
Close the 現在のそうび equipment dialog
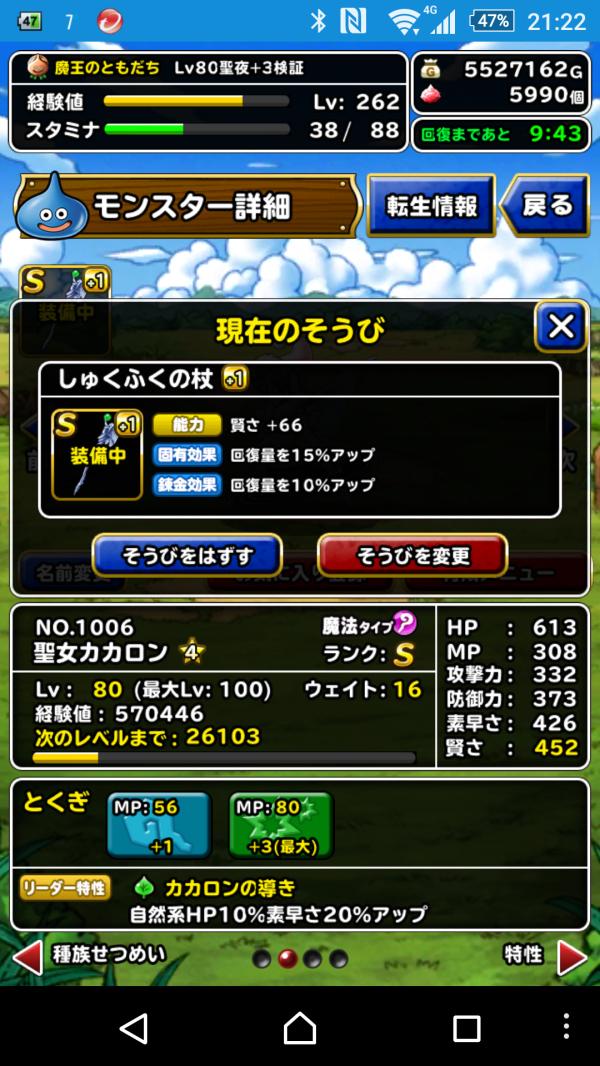pos(561,326)
